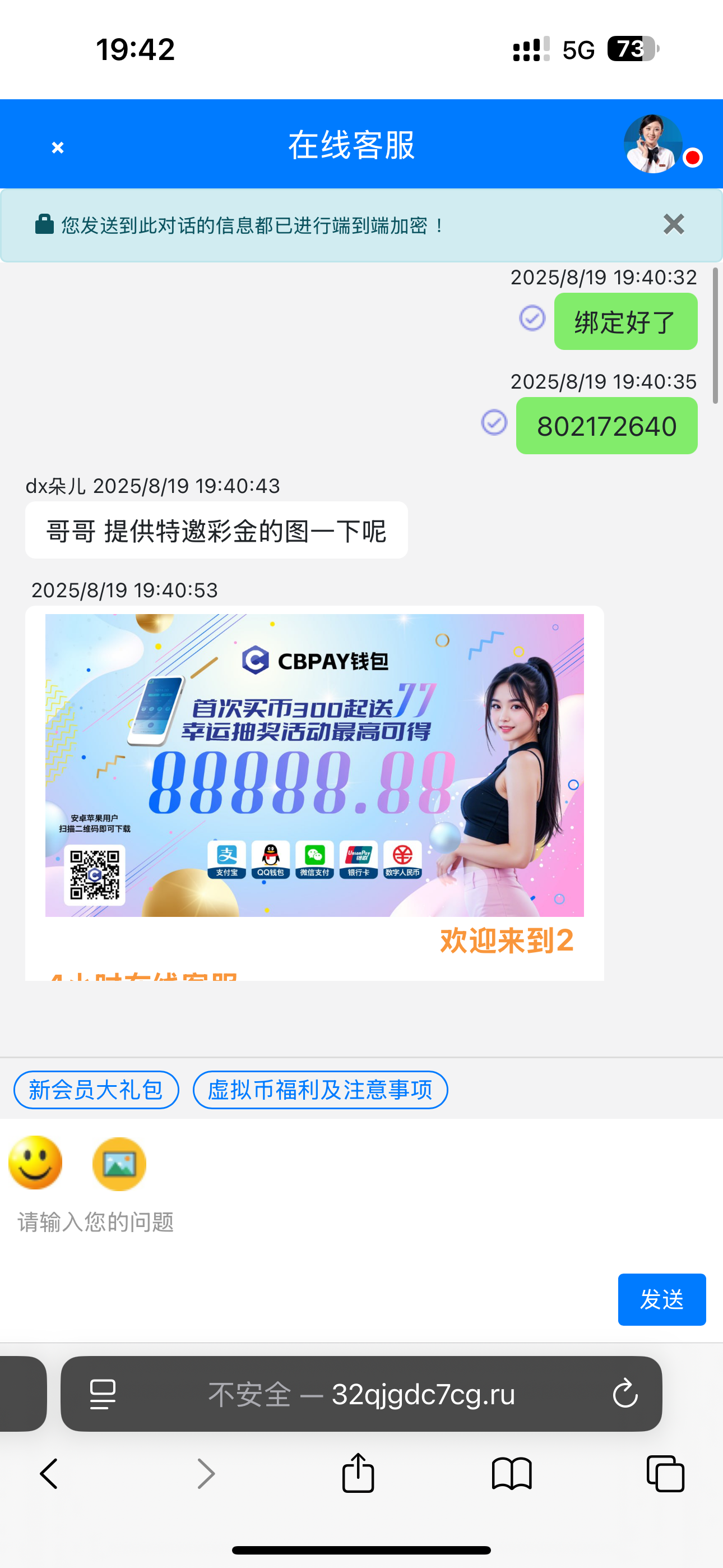Open the CBPAY wallet promo image

point(314,764)
